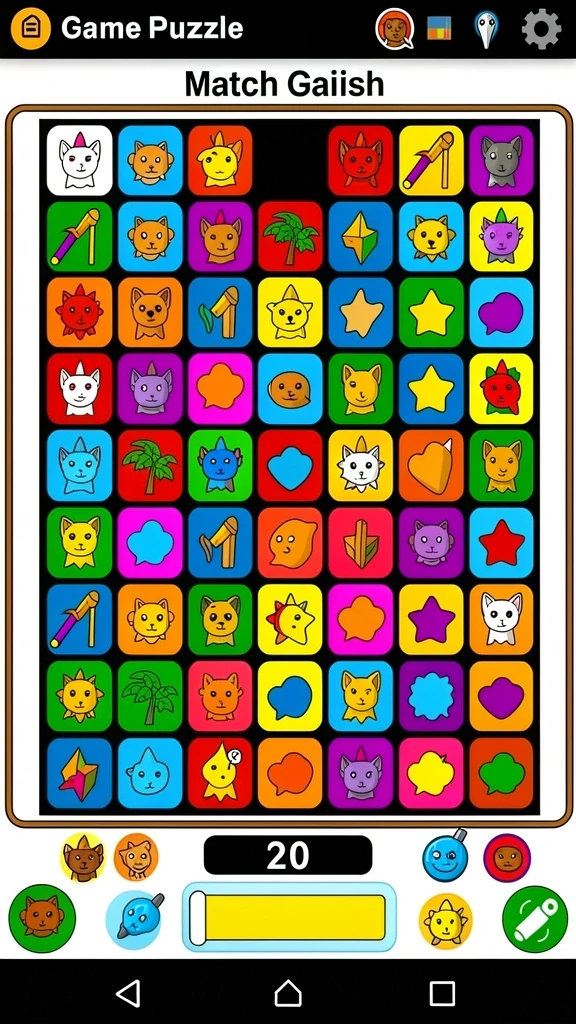
Task: Tap the orange home menu icon
Action: coord(31,28)
